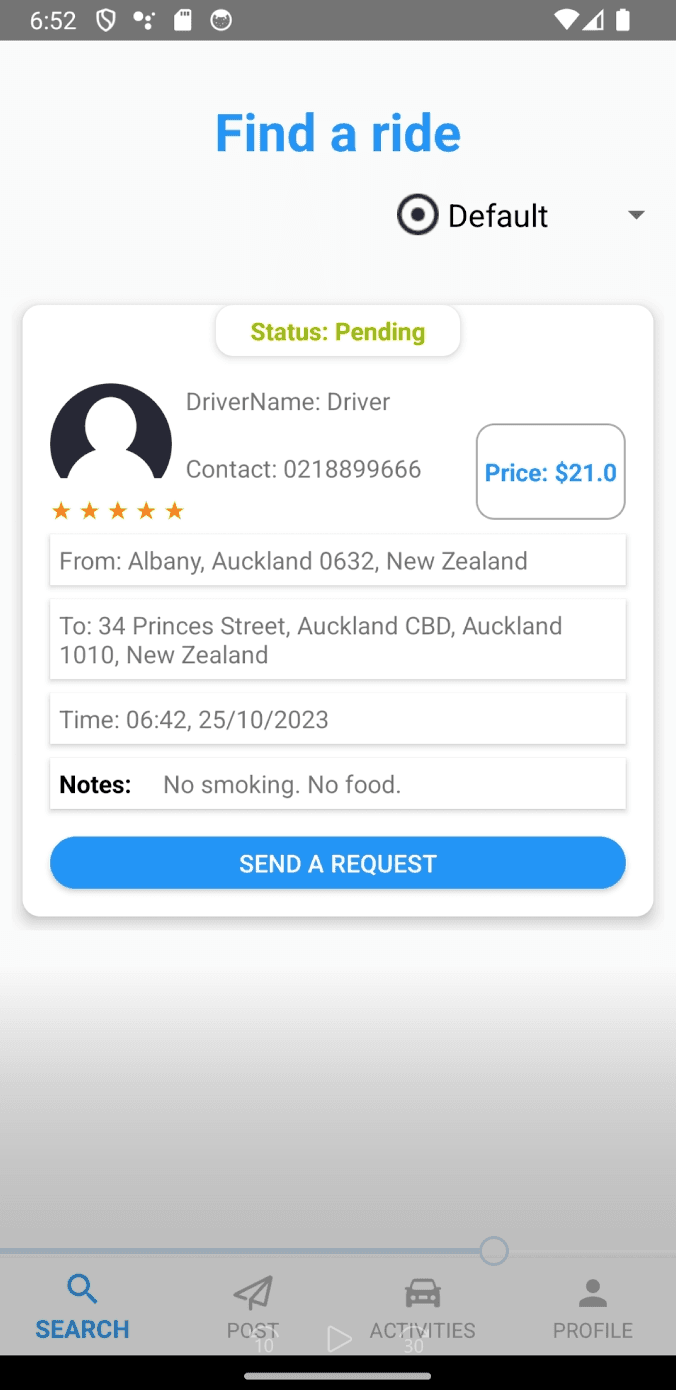The width and height of the screenshot is (676, 1390).
Task: Open the Activities tab
Action: (x=422, y=1308)
